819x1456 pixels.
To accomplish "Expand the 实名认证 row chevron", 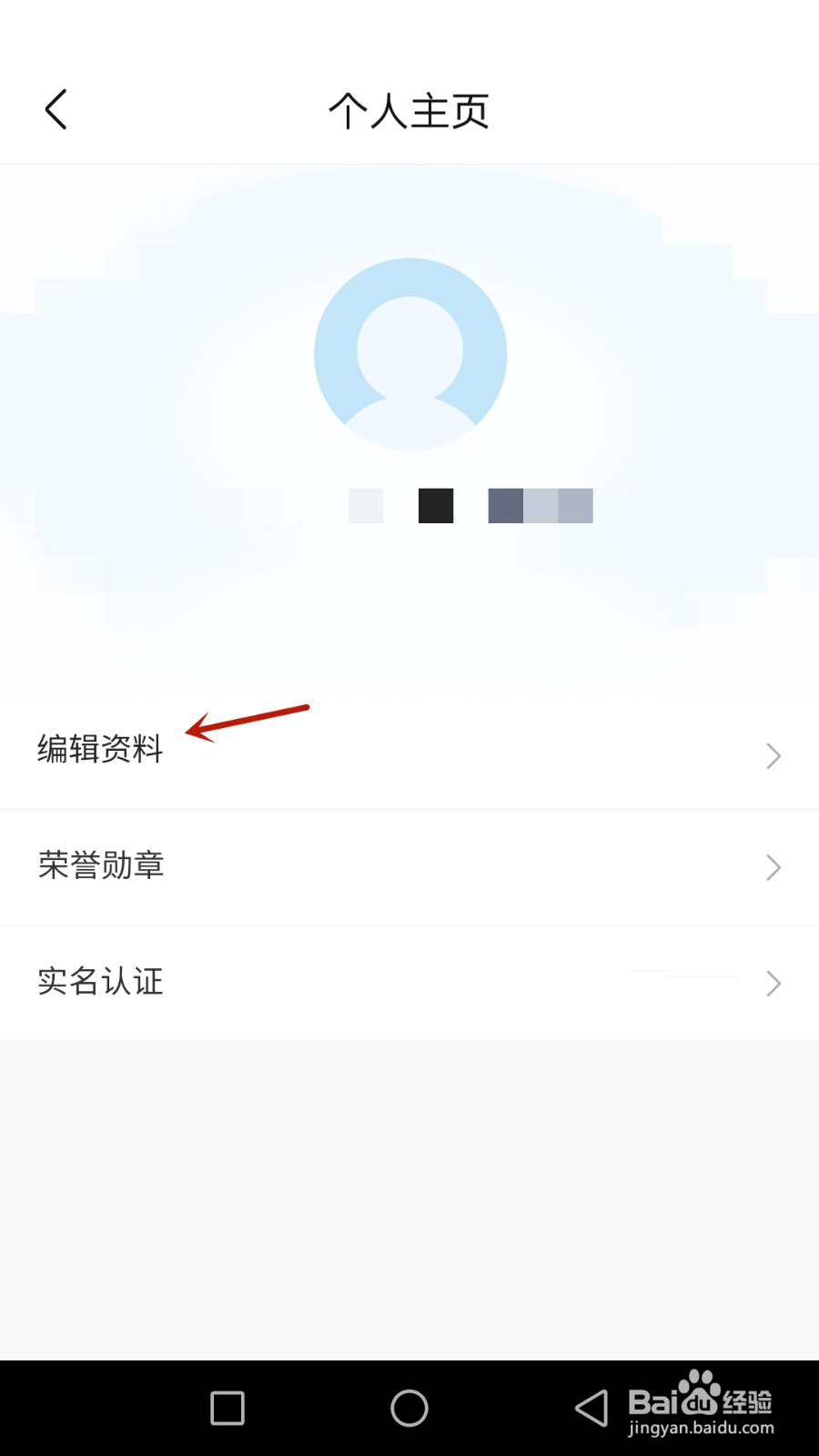I will click(x=773, y=983).
